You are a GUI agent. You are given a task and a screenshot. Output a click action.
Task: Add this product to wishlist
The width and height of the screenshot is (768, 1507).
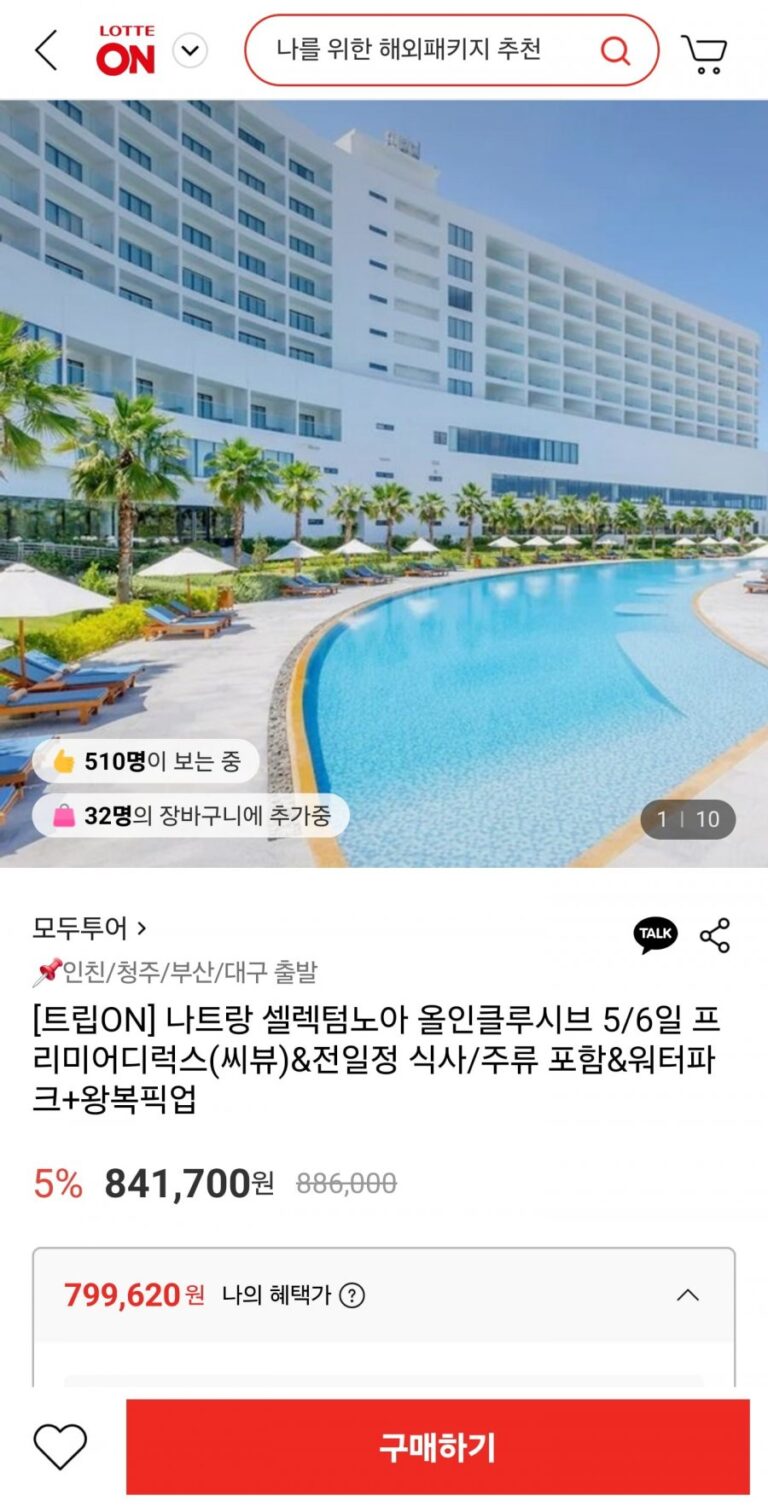[x=60, y=1446]
